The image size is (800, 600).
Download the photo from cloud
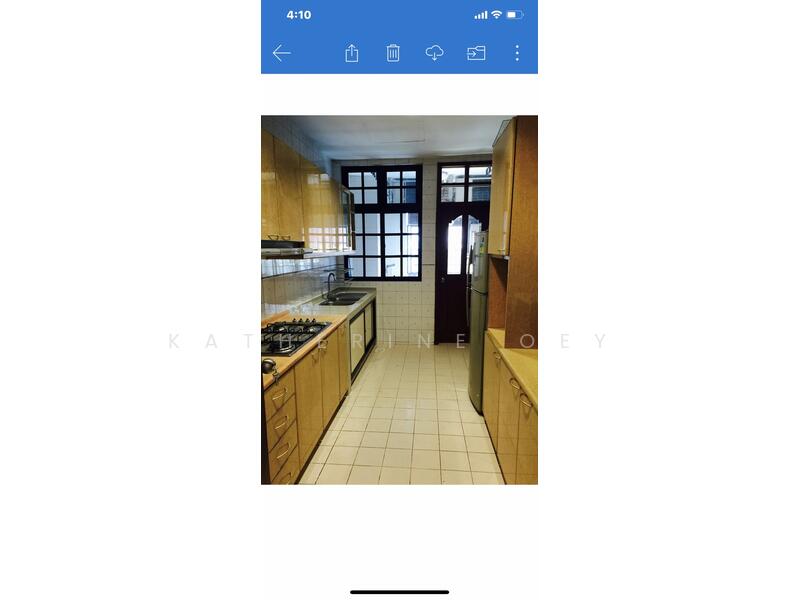click(434, 53)
